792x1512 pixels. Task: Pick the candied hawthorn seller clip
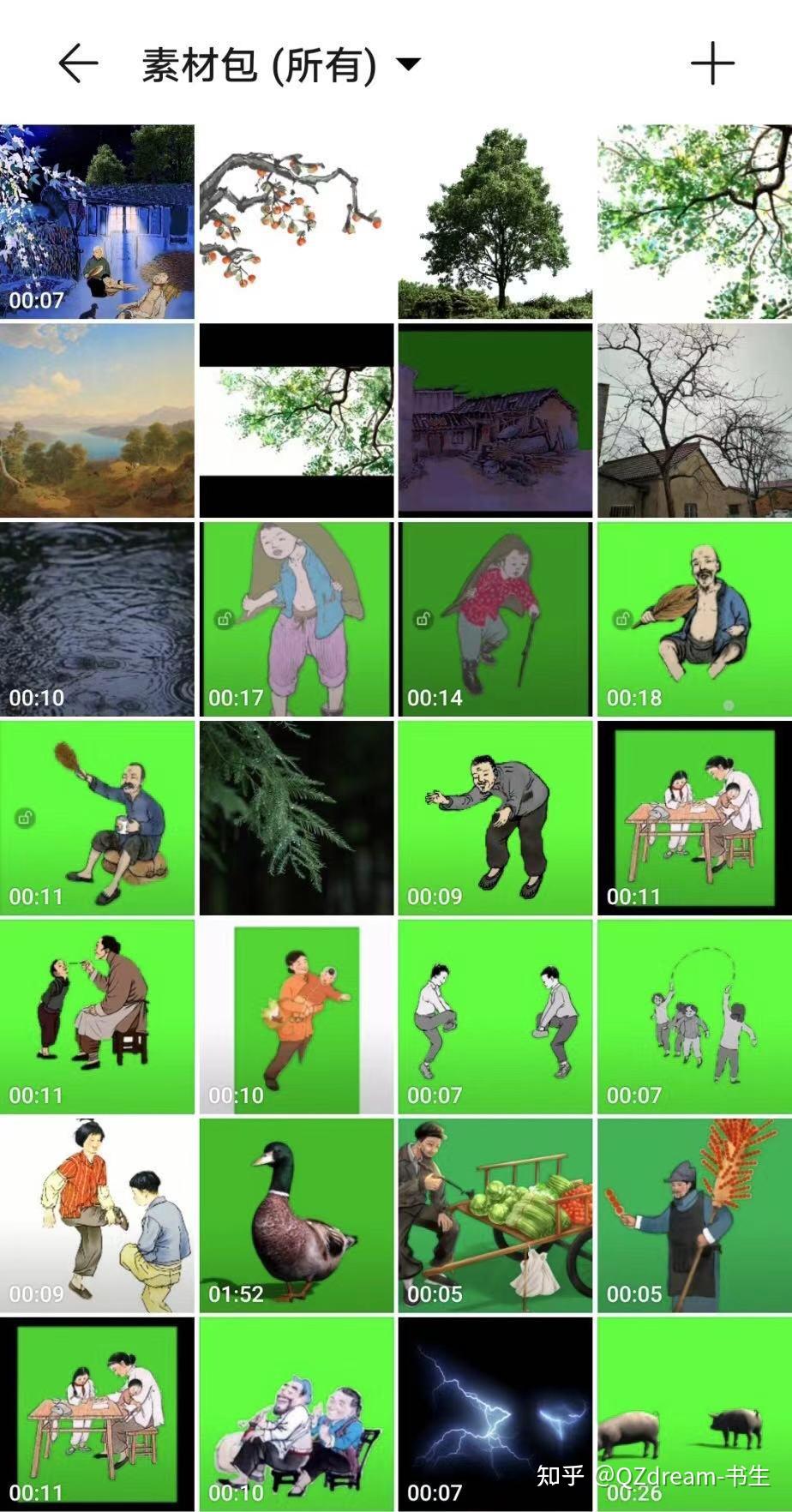click(x=694, y=1215)
